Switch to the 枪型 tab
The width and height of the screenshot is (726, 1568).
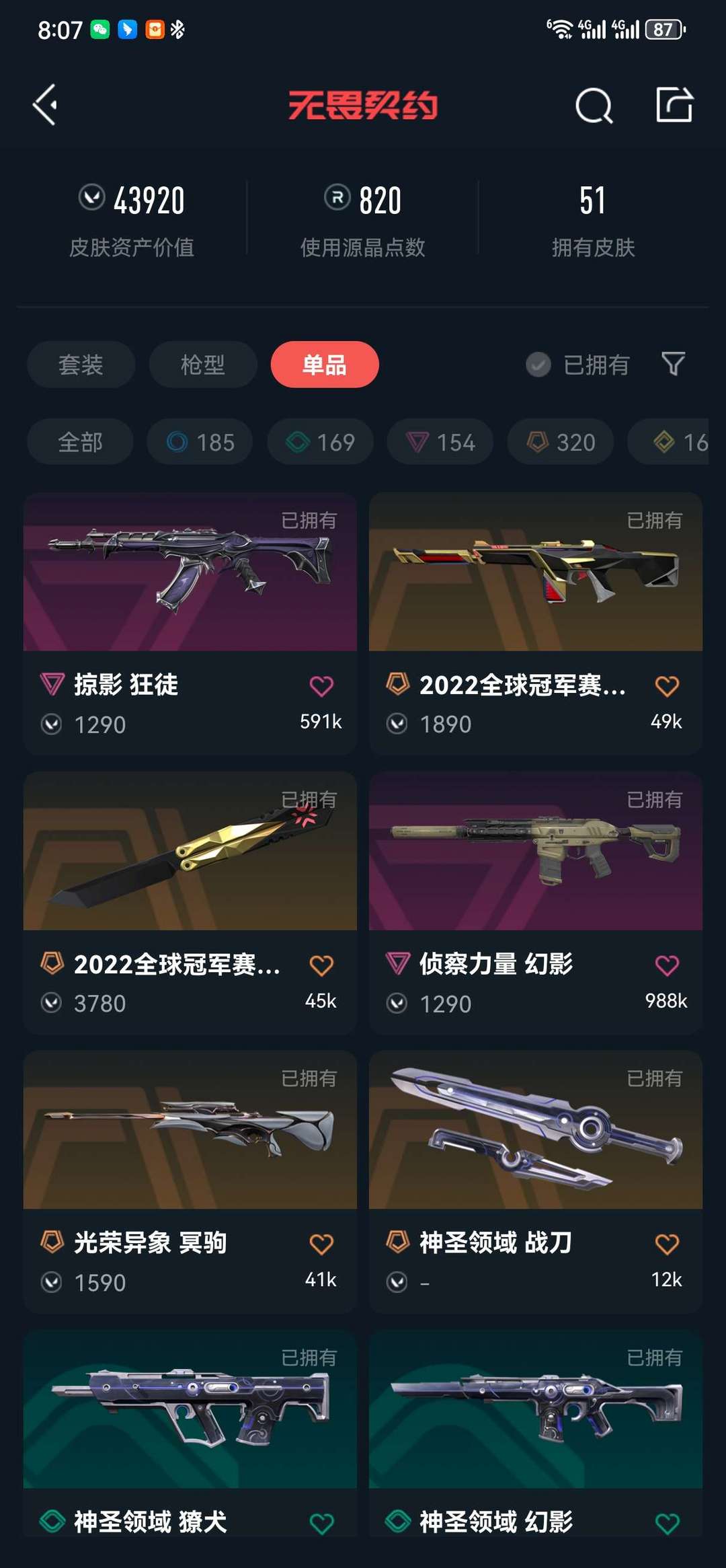202,365
